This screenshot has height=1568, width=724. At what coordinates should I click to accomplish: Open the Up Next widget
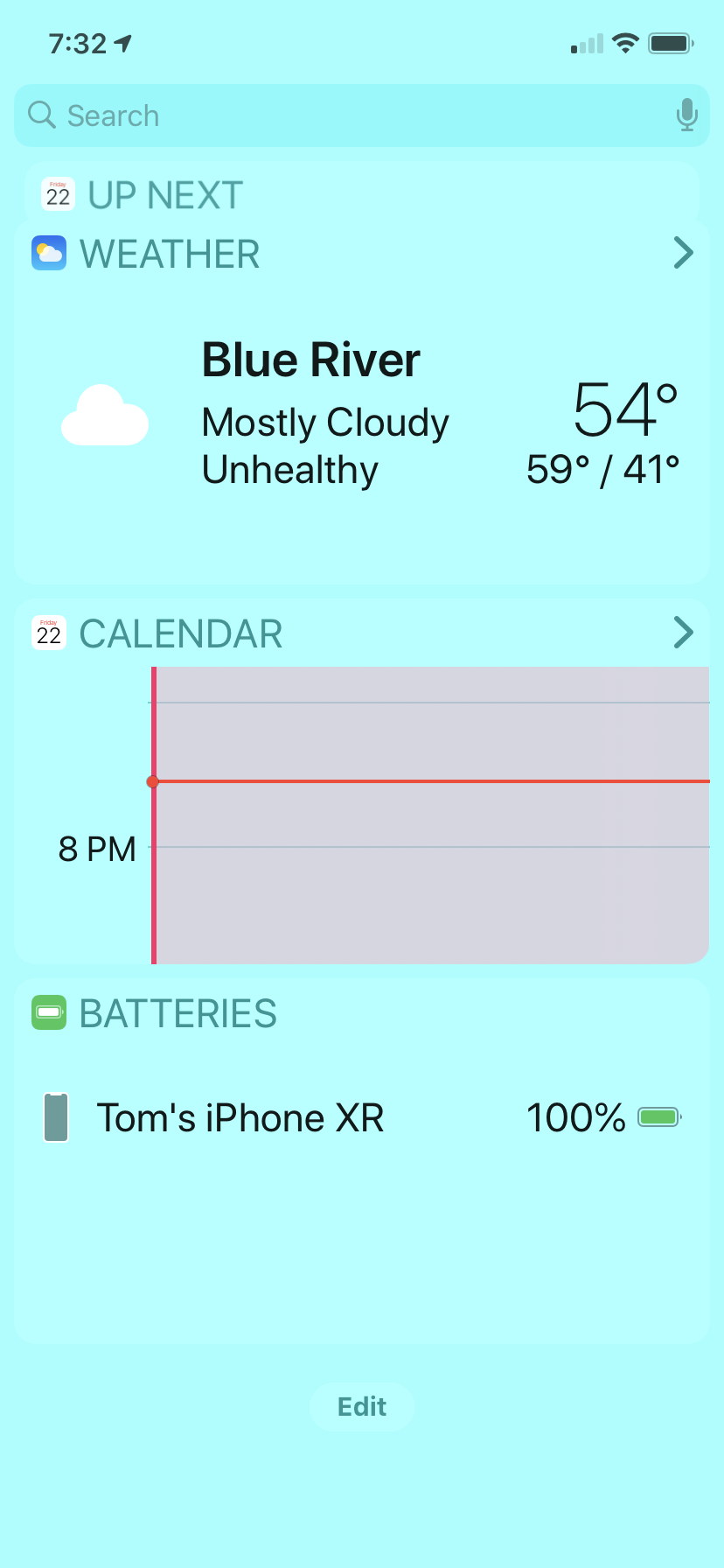pos(166,194)
